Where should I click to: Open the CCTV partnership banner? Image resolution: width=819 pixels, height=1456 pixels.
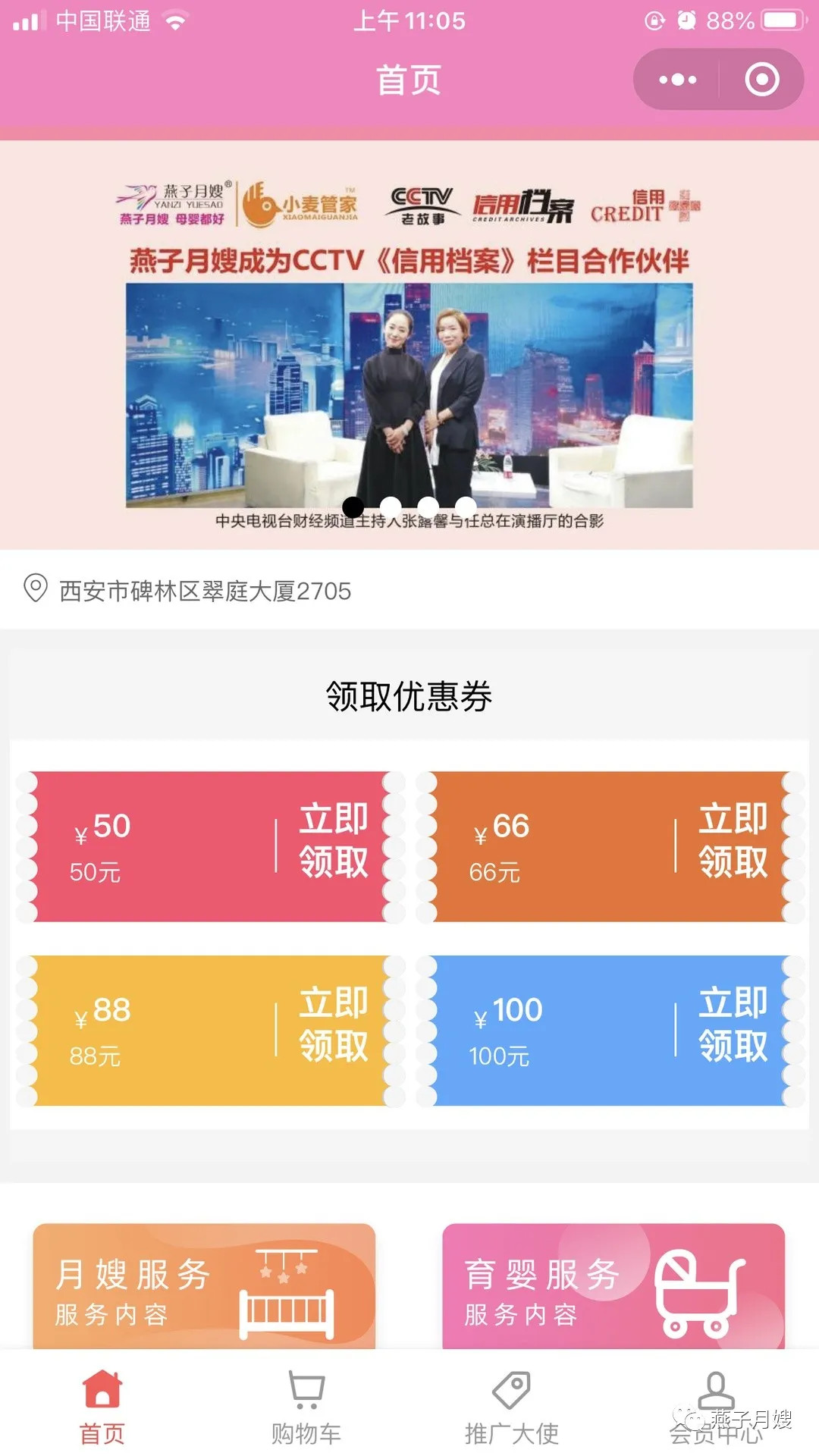point(409,345)
